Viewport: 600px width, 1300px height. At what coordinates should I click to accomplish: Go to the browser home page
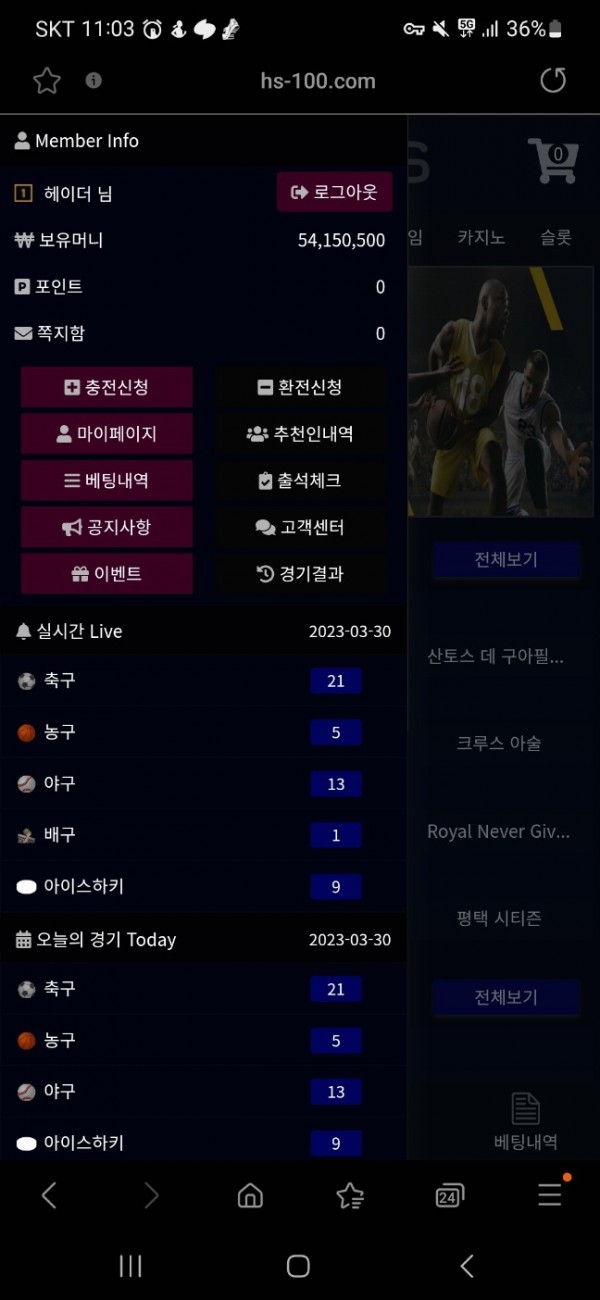[250, 1195]
